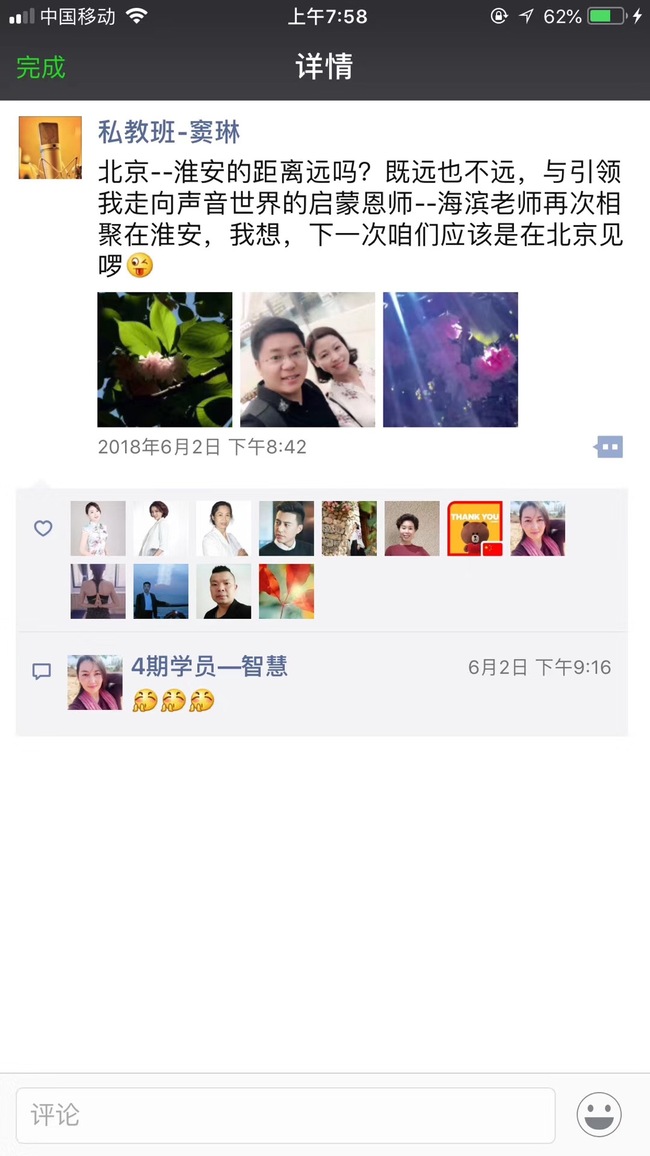650x1156 pixels.
Task: Open the THANK YOU bear liker avatar
Action: point(475,528)
